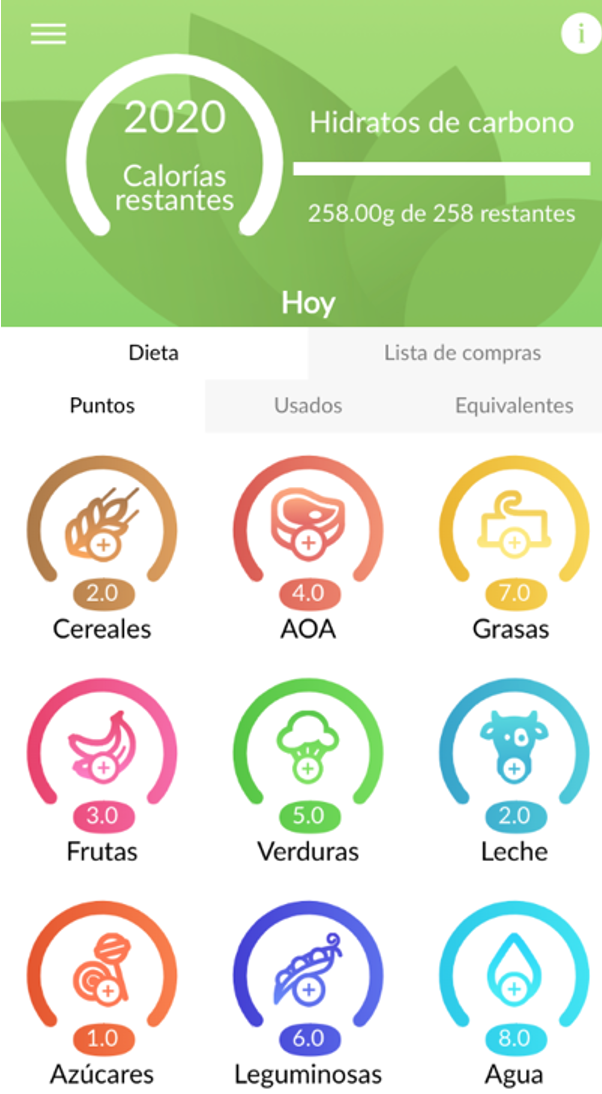This screenshot has width=602, height=1094.
Task: View the Equivalentes tab
Action: point(514,406)
